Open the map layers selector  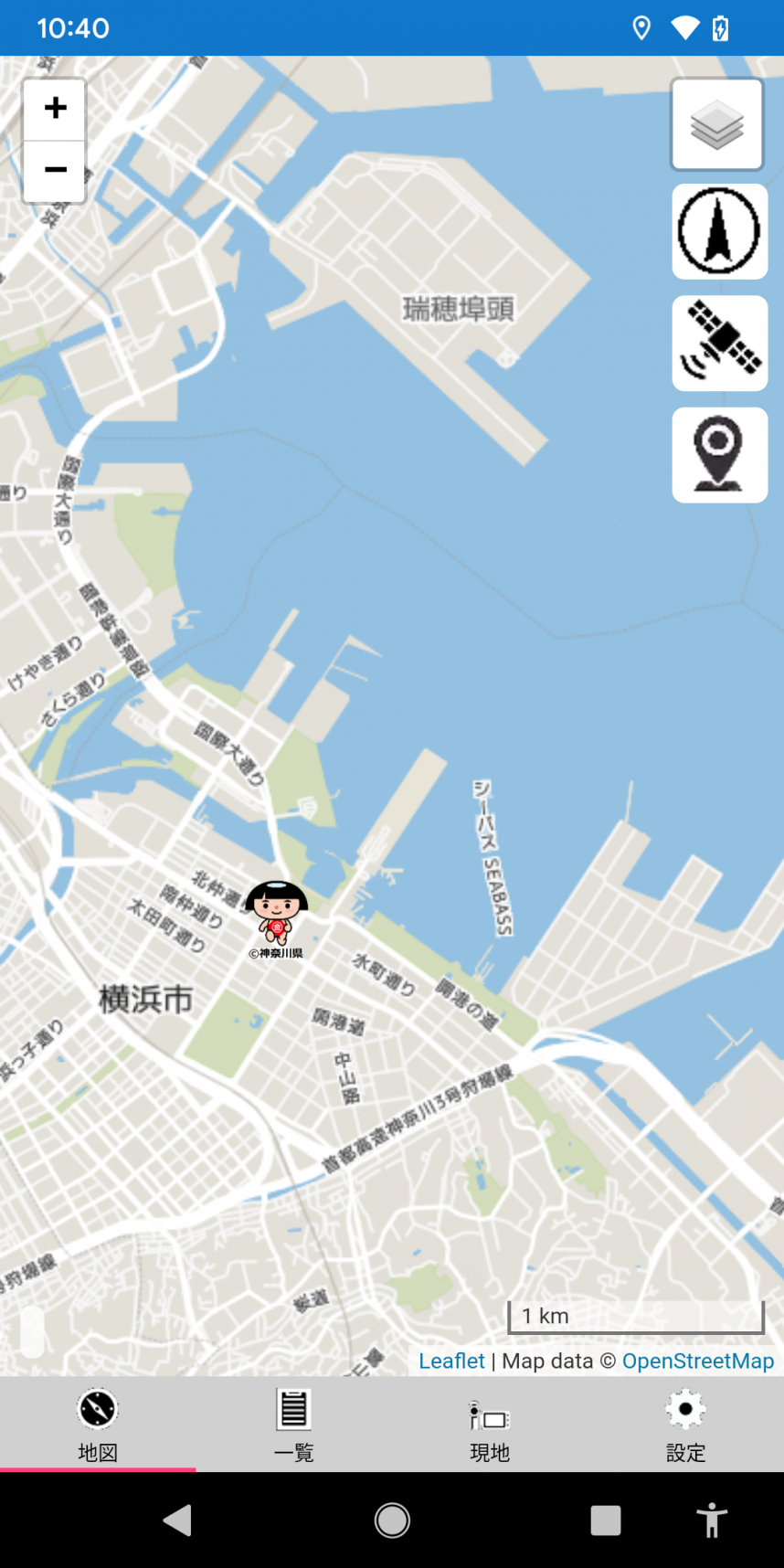click(717, 124)
